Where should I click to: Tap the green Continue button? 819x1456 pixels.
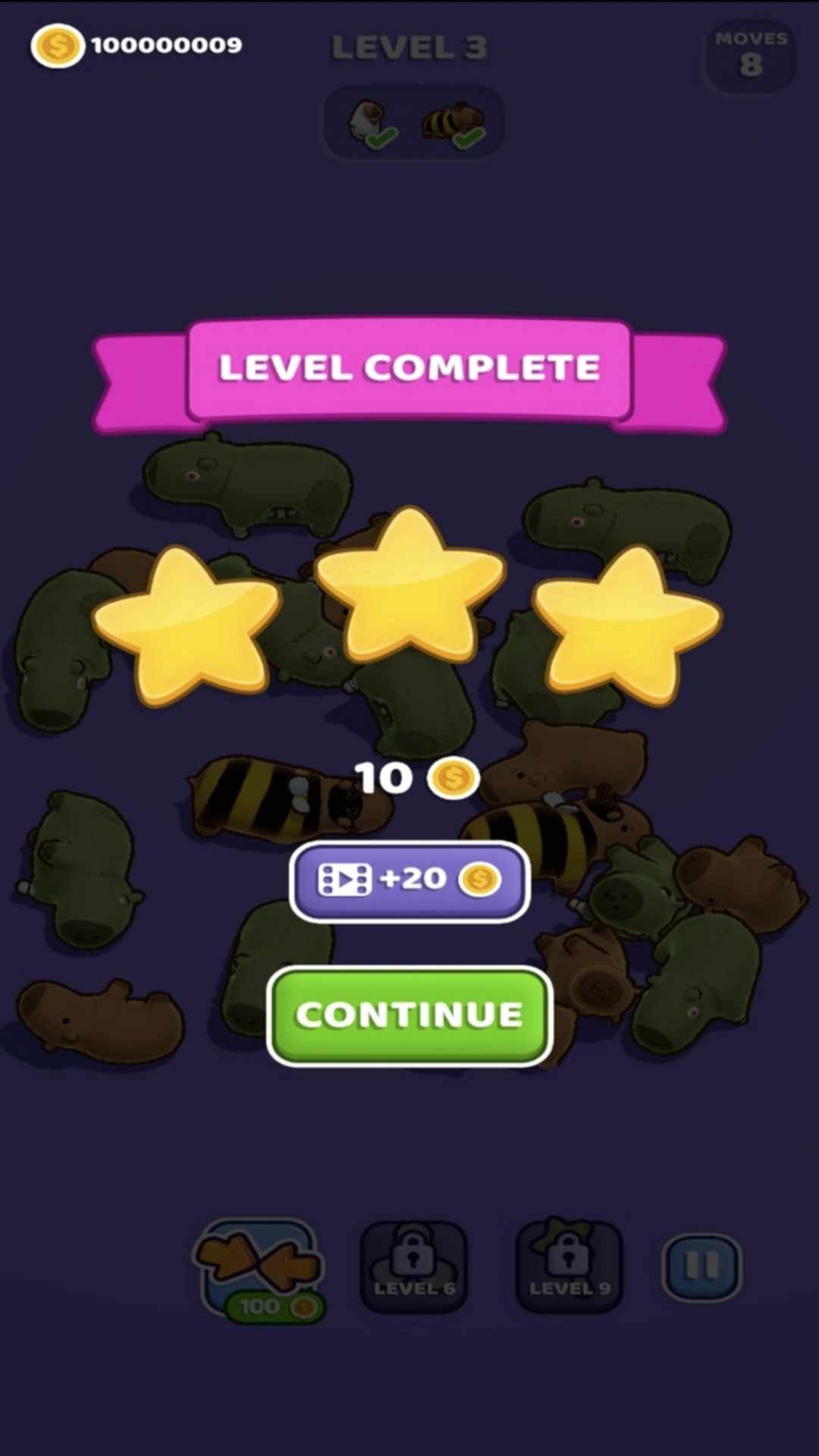(409, 1016)
